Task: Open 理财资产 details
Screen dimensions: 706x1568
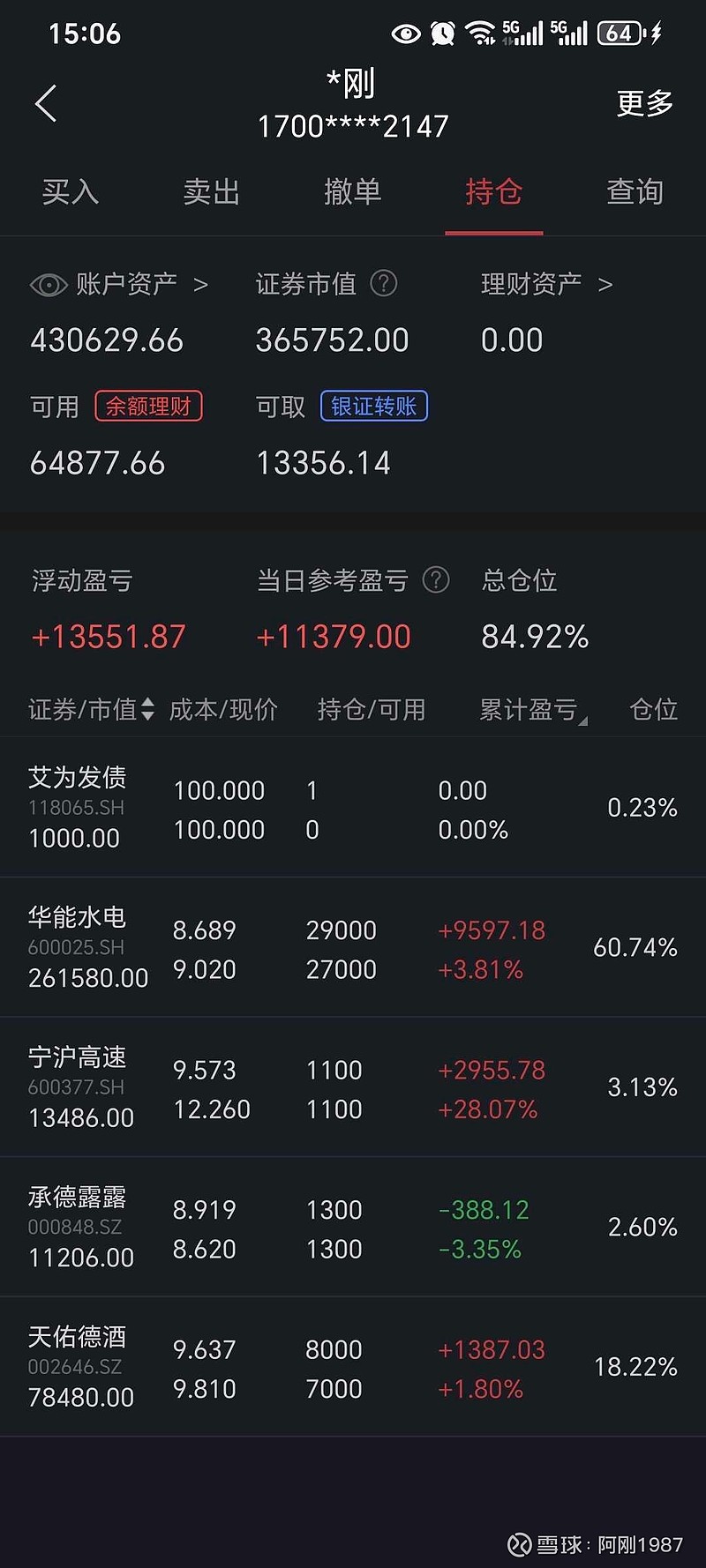Action: point(546,284)
